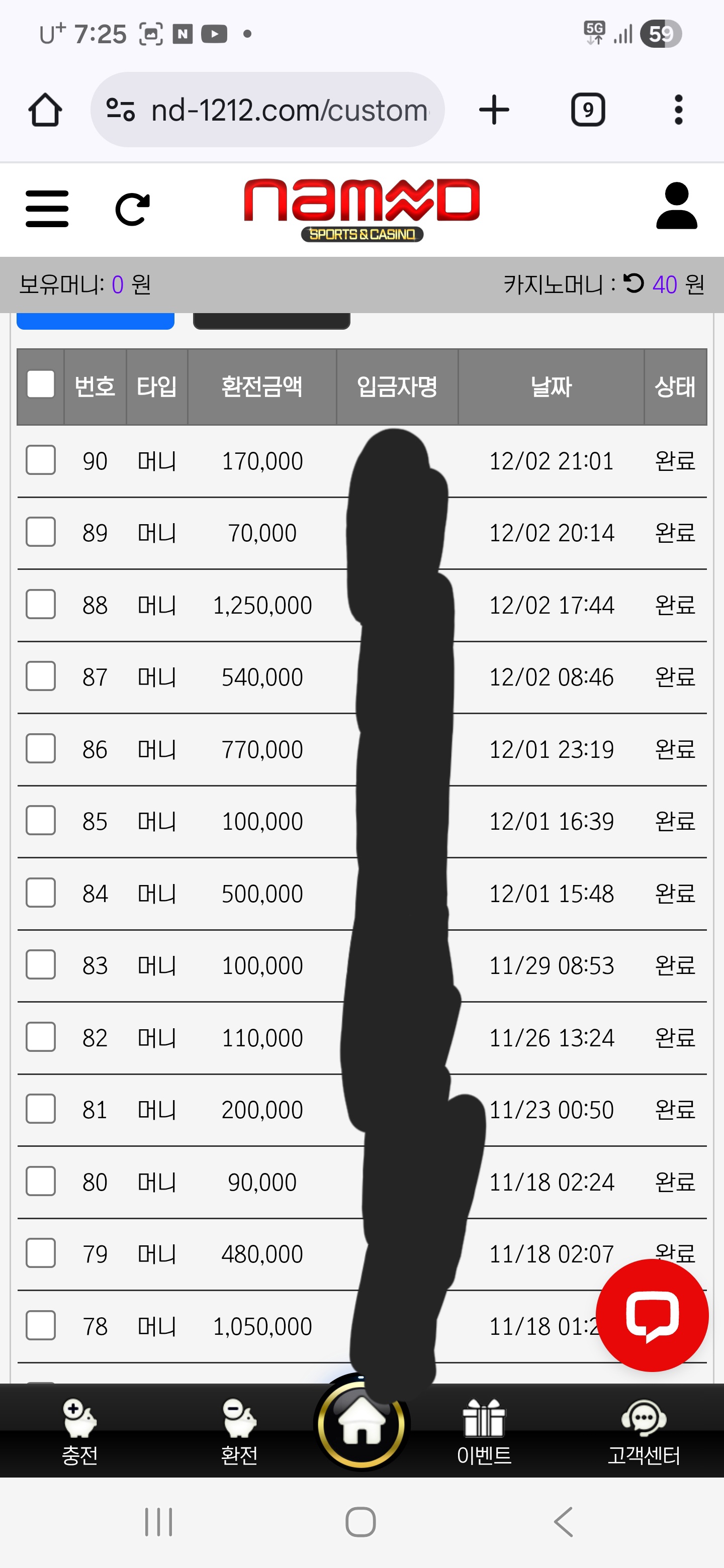Tick the checkbox for row 82

pos(41,1037)
